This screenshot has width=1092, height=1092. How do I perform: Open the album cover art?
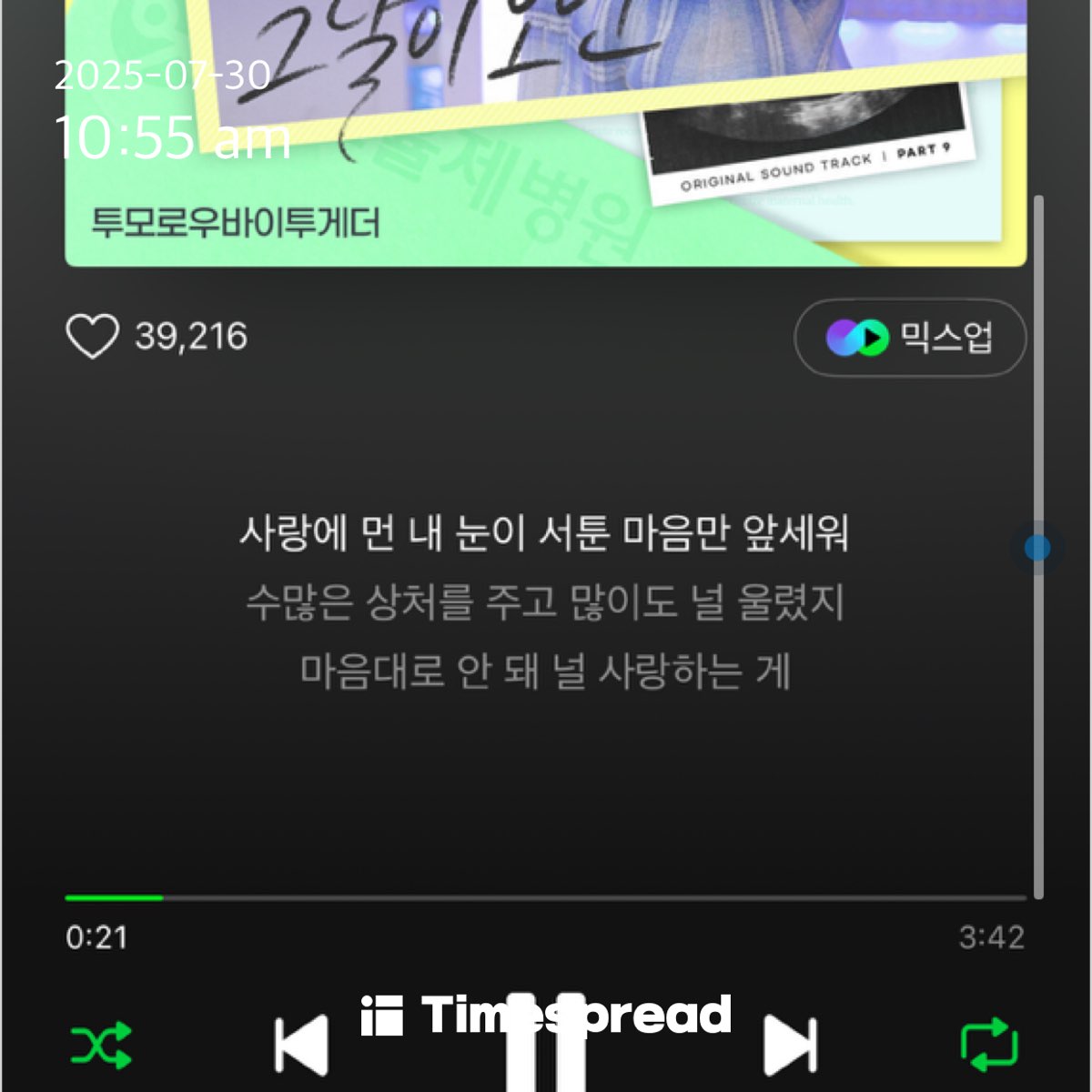(x=546, y=136)
